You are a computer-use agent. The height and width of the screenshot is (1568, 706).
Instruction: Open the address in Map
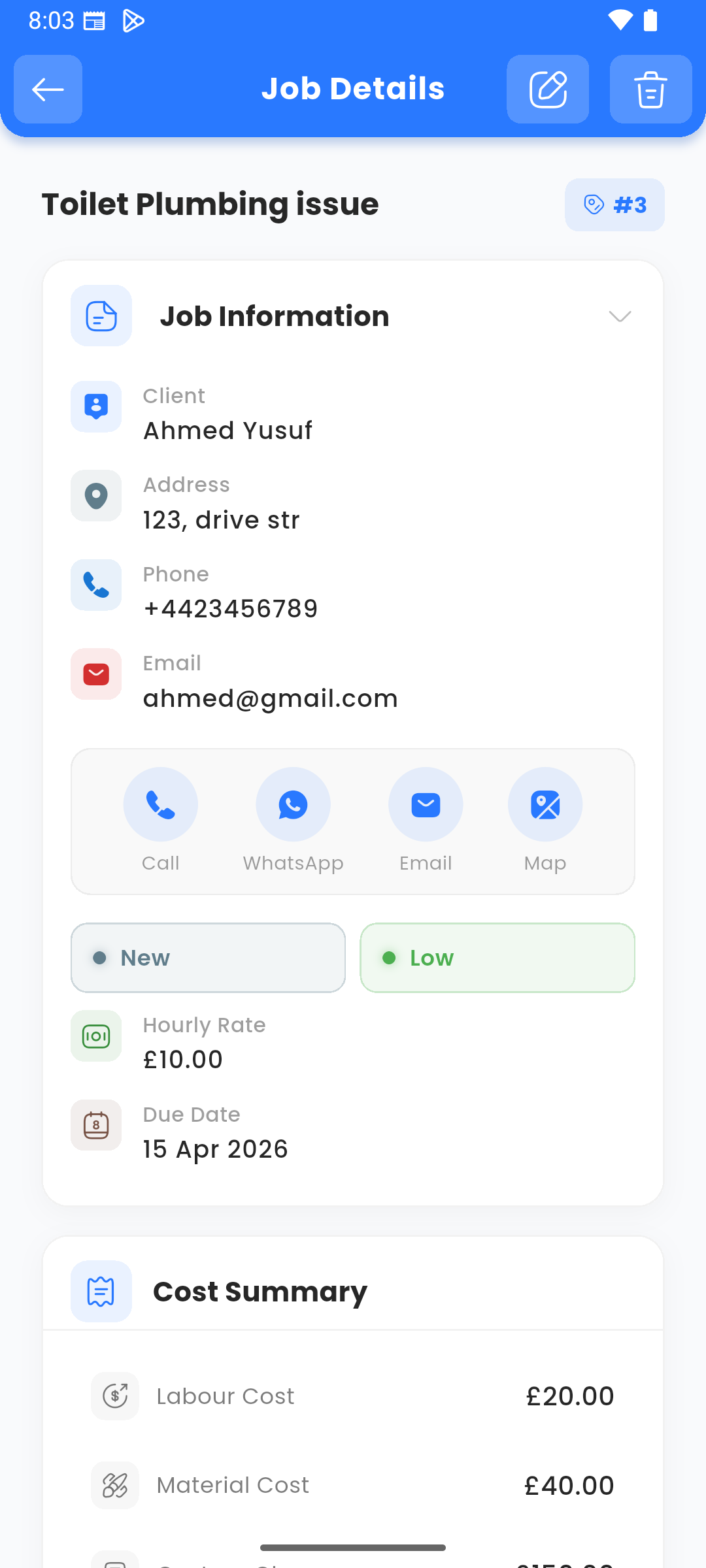click(x=545, y=805)
